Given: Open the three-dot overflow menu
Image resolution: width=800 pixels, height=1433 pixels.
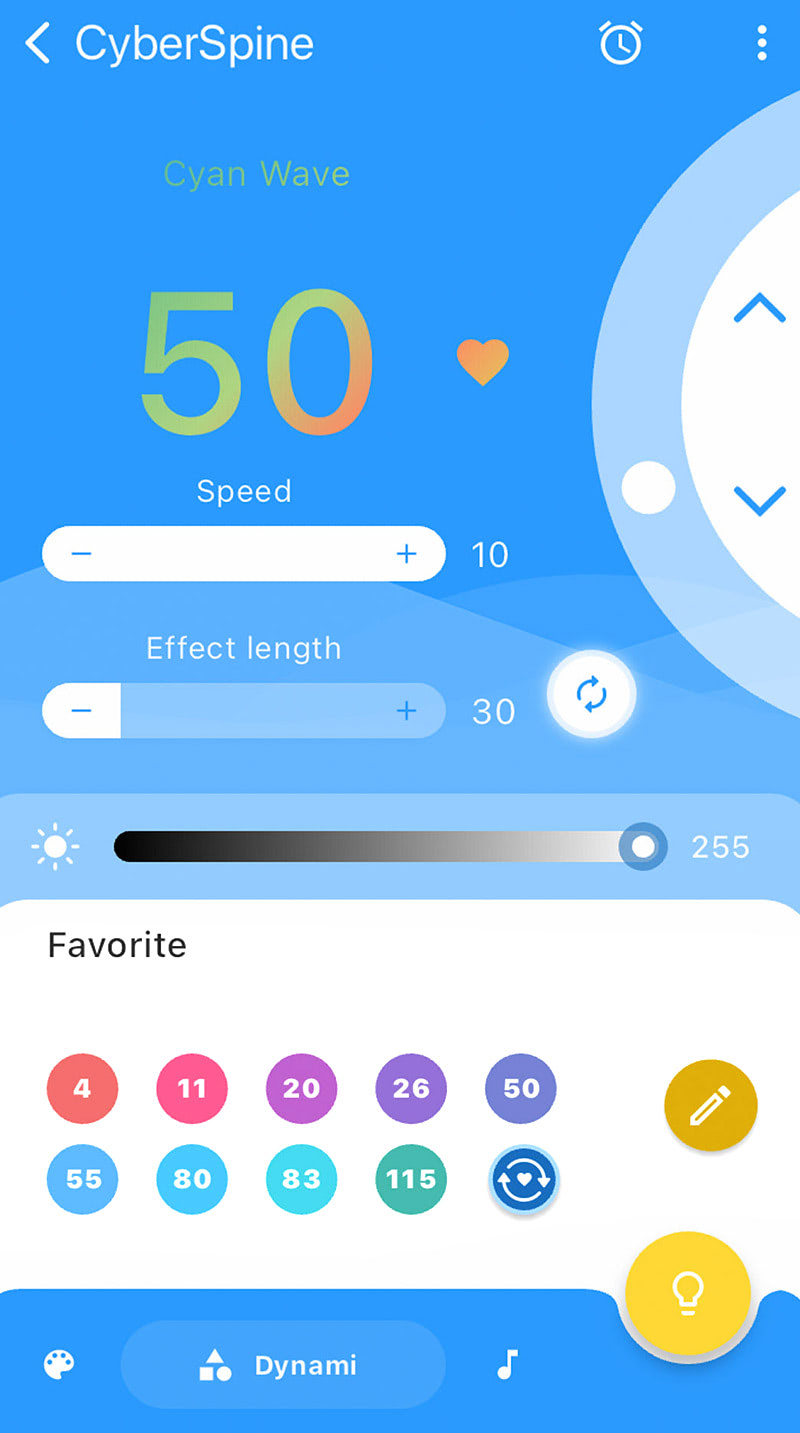Looking at the screenshot, I should 762,43.
